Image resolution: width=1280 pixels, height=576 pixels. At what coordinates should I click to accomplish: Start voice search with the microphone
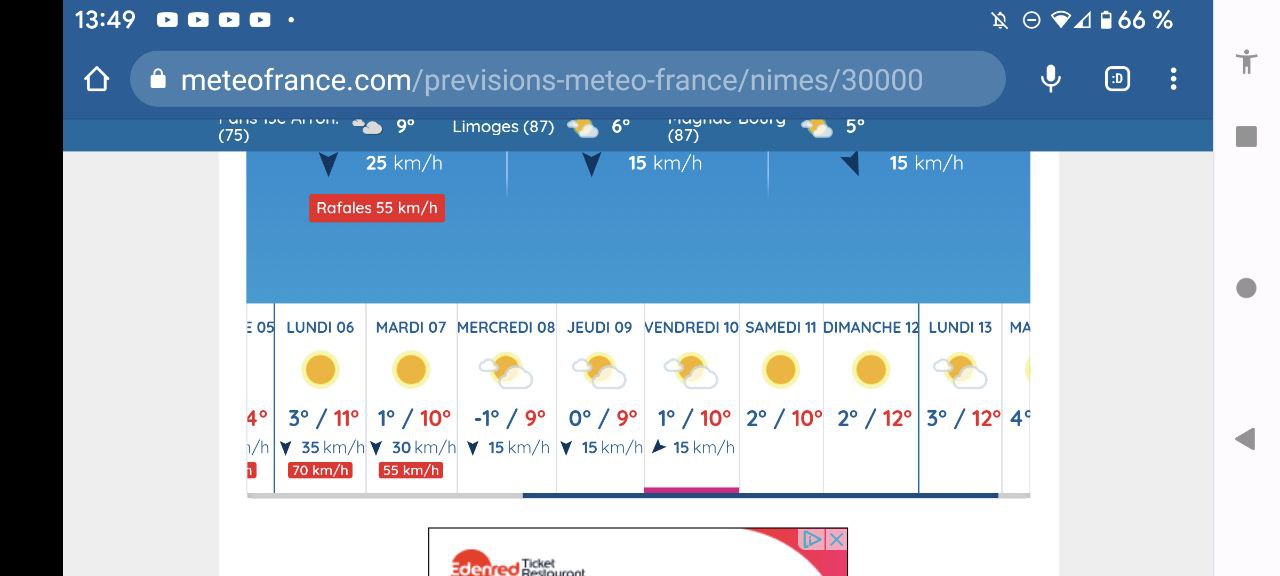[x=1050, y=79]
